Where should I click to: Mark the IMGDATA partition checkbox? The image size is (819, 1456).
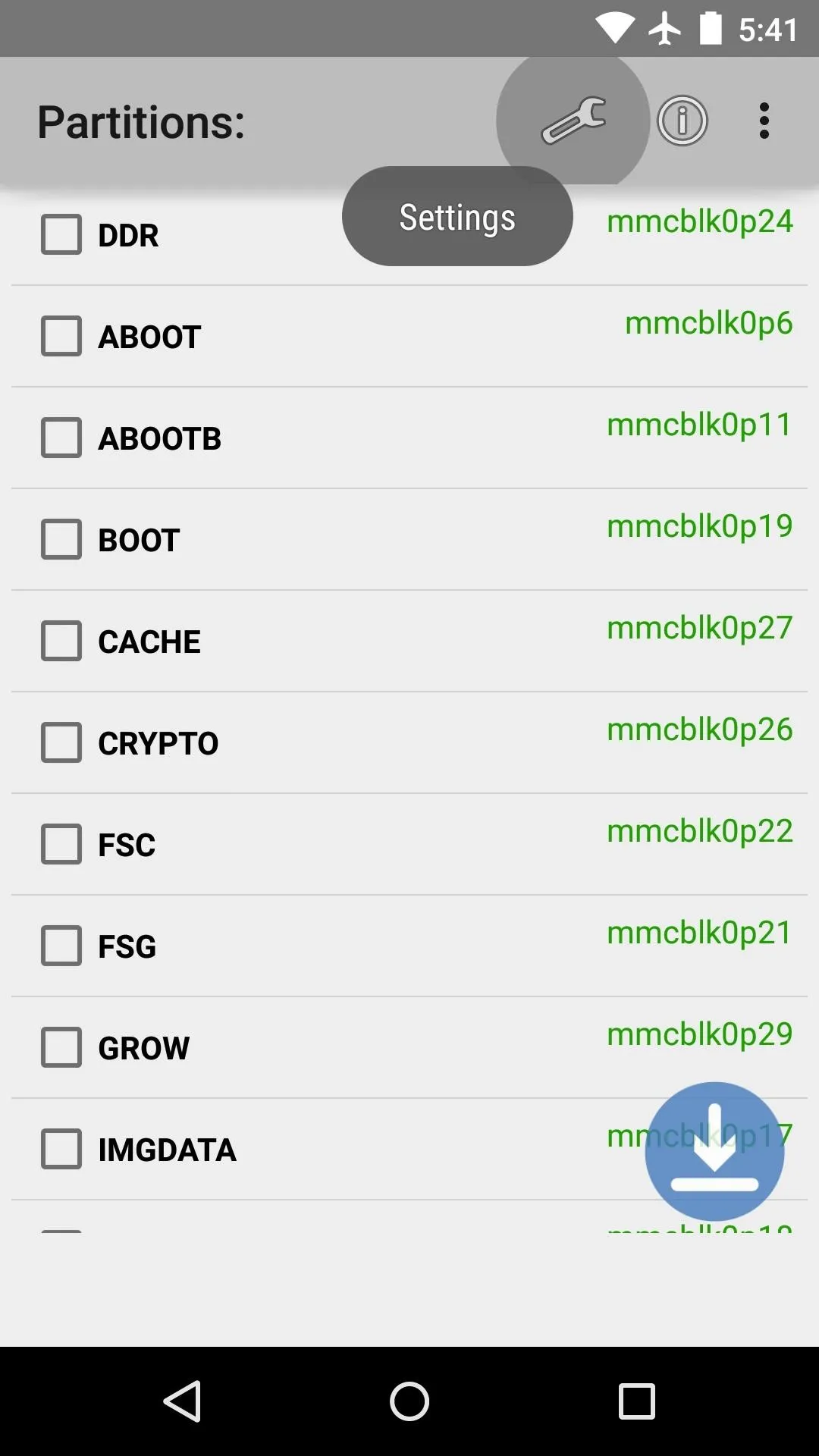click(x=61, y=1149)
